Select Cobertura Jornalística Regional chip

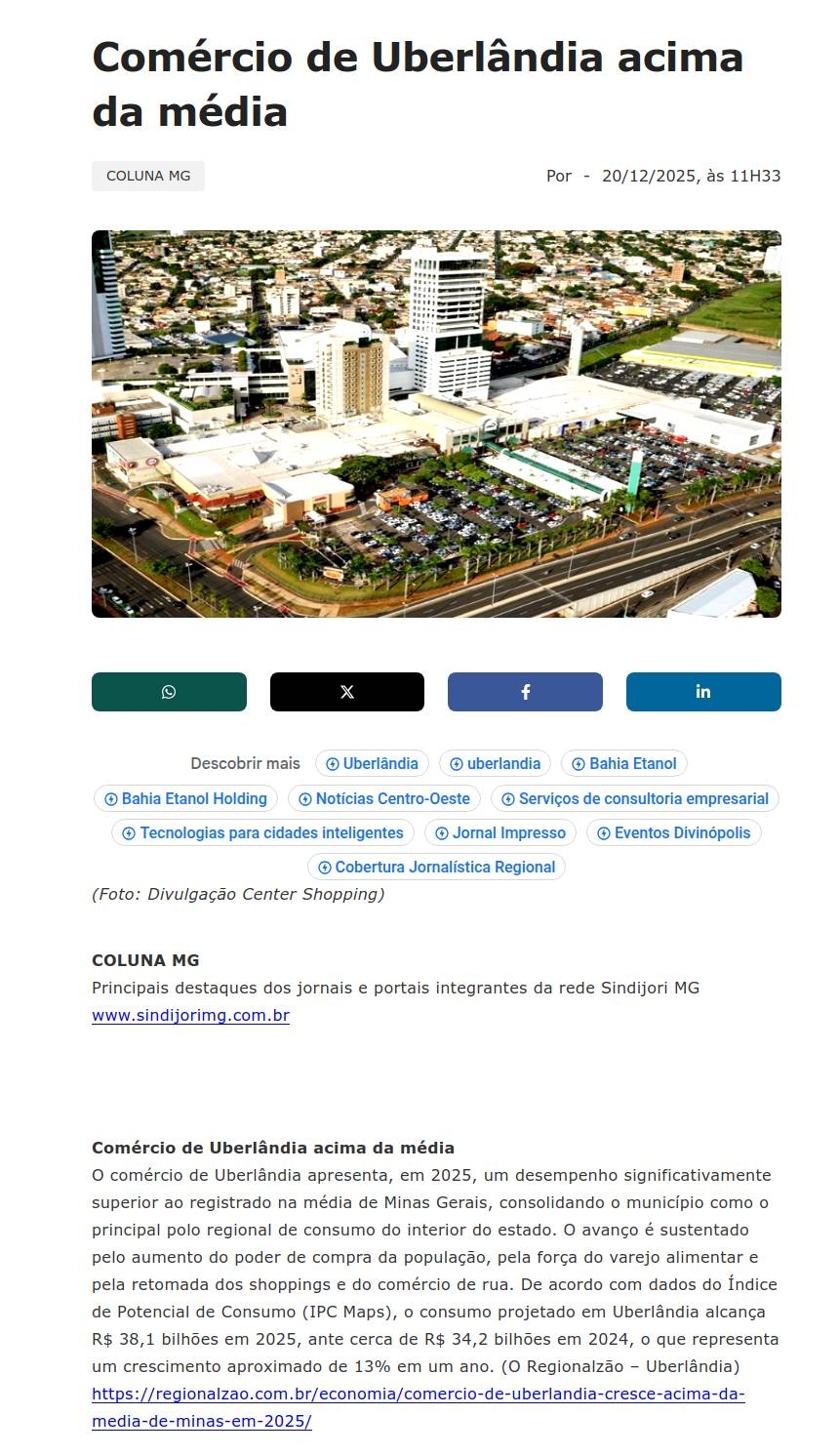(436, 868)
